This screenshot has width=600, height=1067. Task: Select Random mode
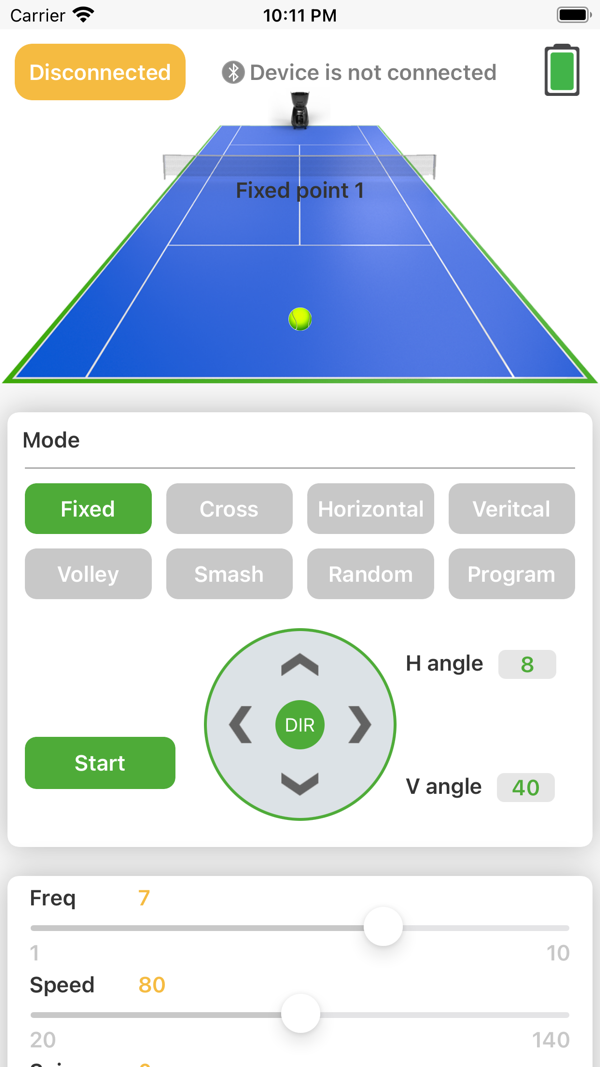[370, 574]
